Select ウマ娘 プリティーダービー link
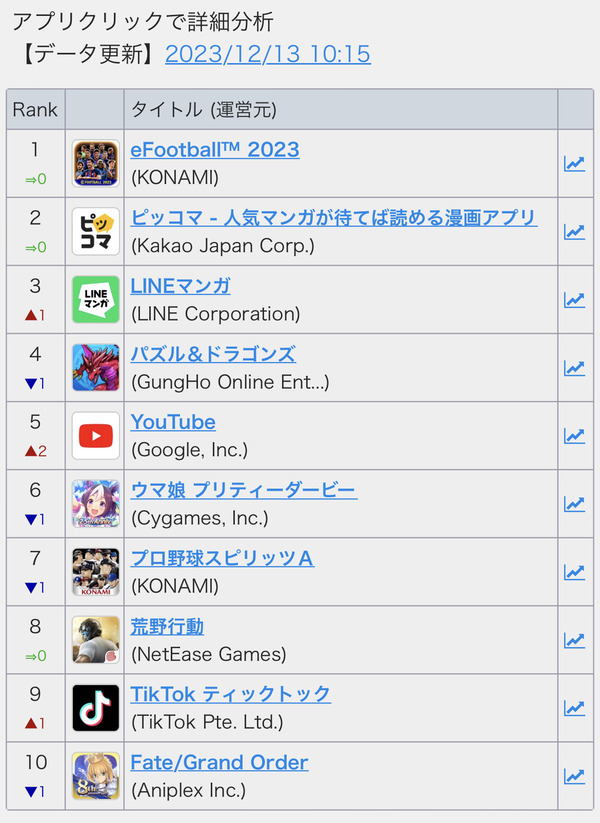 point(244,490)
